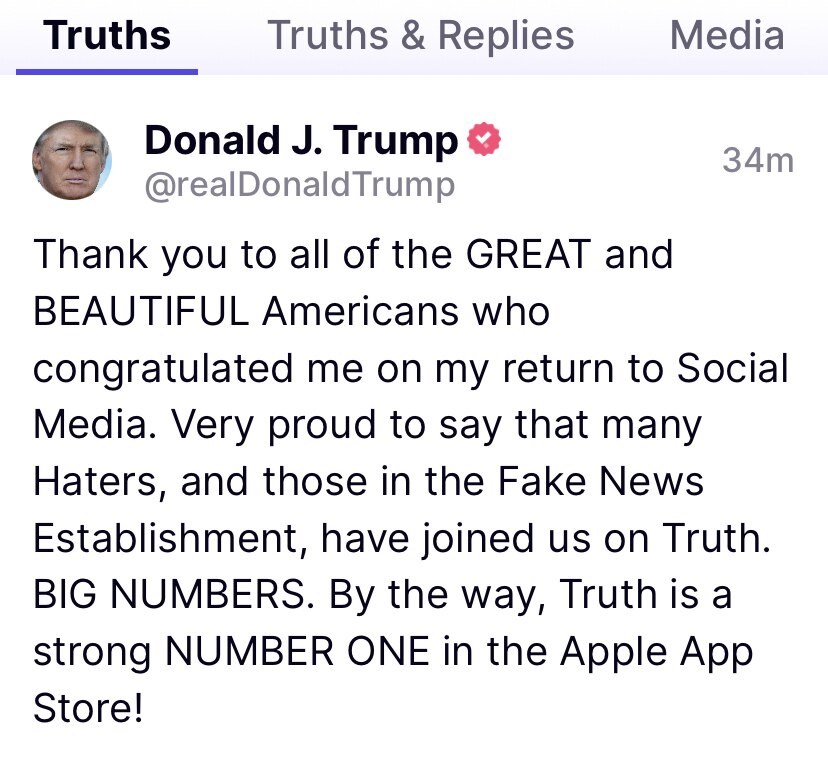
Task: Tap the @realDonaldTrump handle
Action: [x=300, y=185]
